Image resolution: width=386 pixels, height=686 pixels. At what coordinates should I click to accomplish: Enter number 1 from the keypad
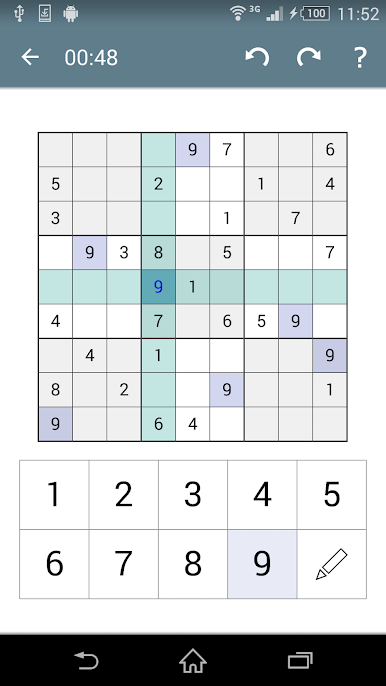[54, 495]
